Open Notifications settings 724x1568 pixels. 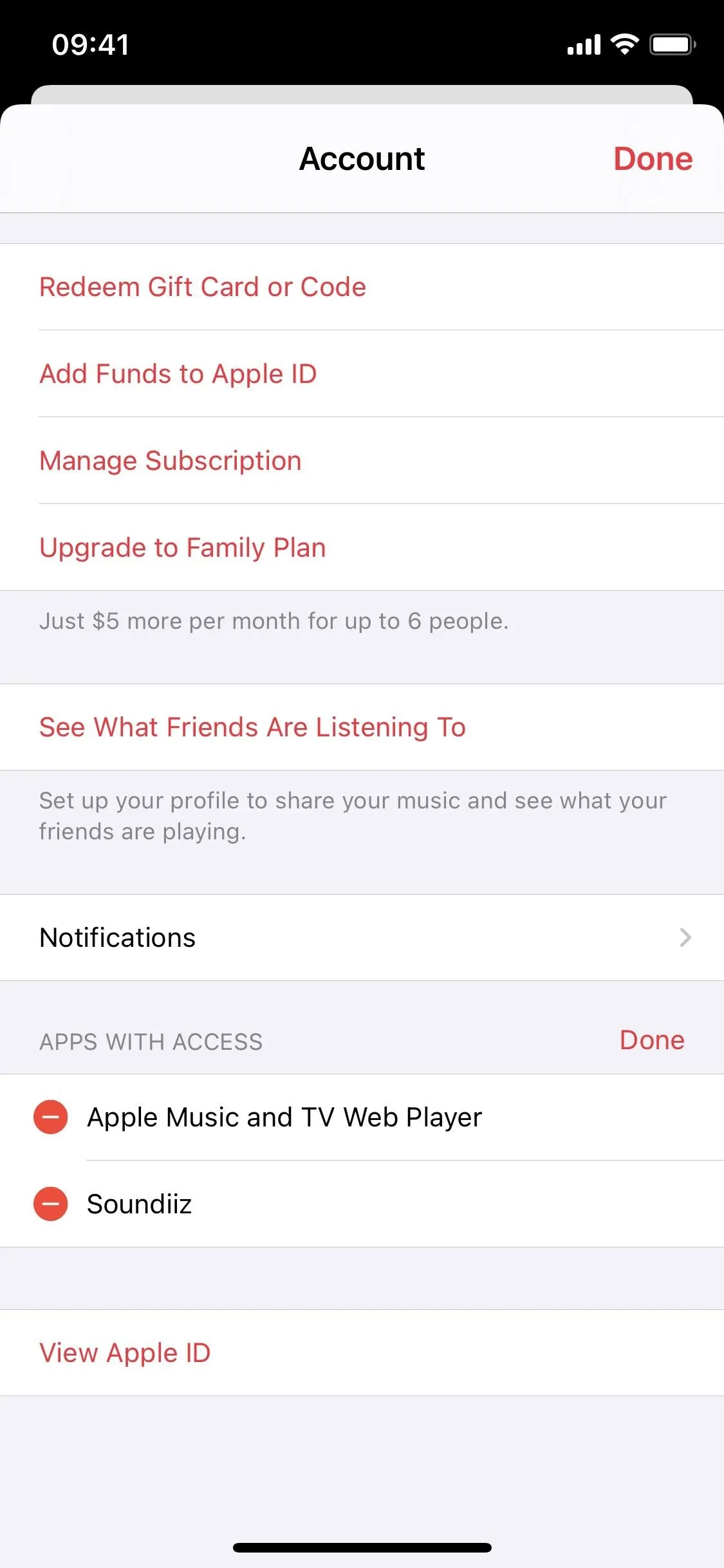coord(362,938)
